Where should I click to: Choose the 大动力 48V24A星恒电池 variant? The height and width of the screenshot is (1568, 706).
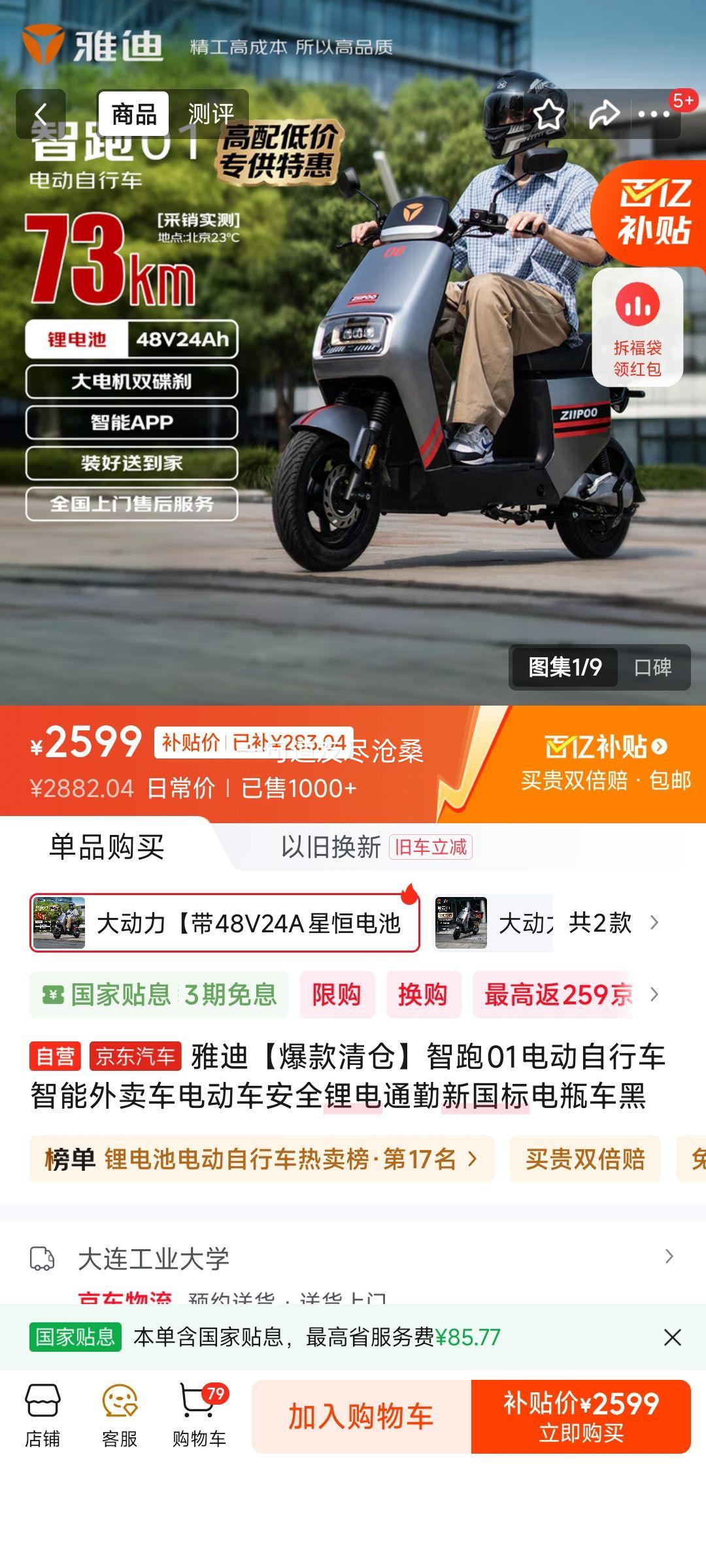coord(224,923)
